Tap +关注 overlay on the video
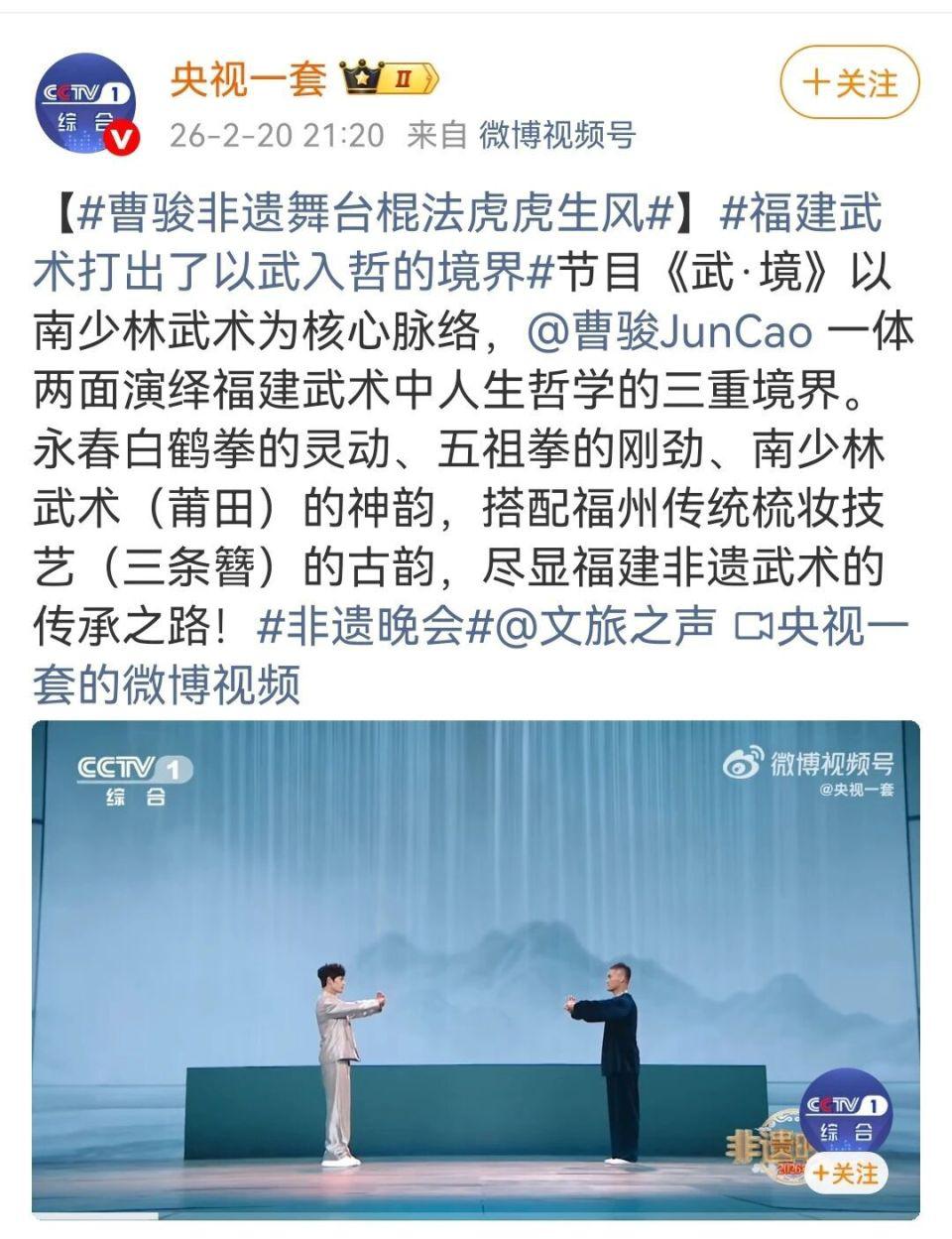Screen dimensions: 952x1239 click(845, 1174)
